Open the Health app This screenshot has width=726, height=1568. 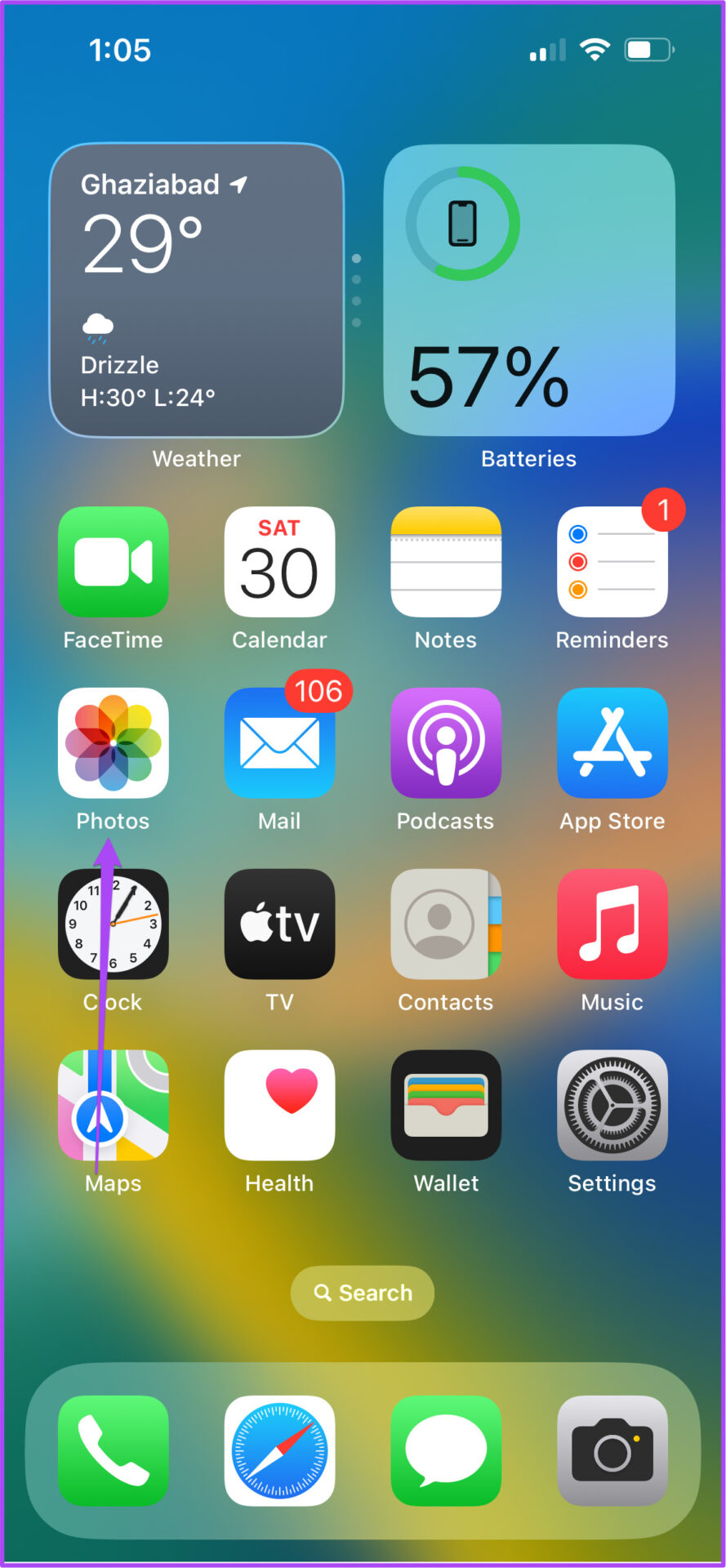coord(279,1105)
